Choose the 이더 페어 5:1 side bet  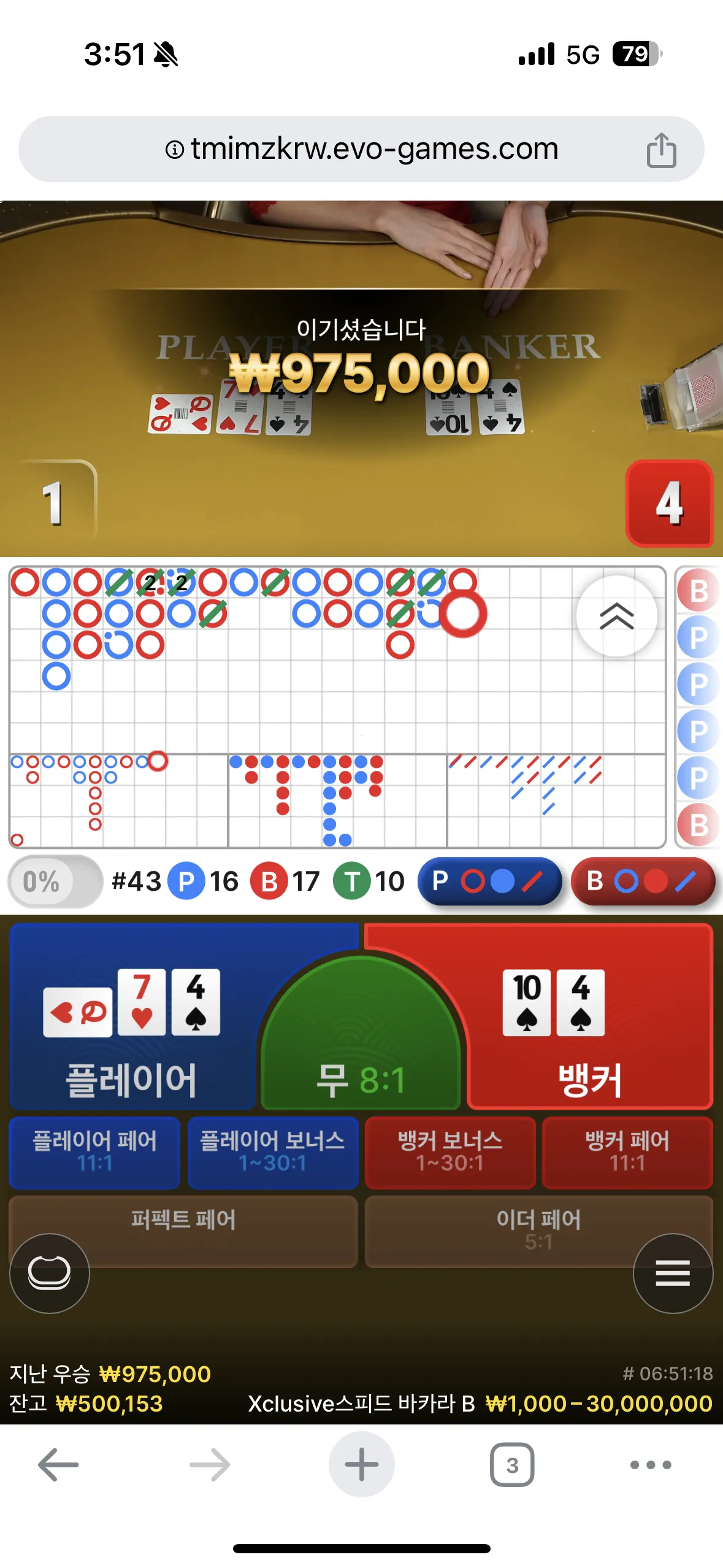[x=538, y=1231]
